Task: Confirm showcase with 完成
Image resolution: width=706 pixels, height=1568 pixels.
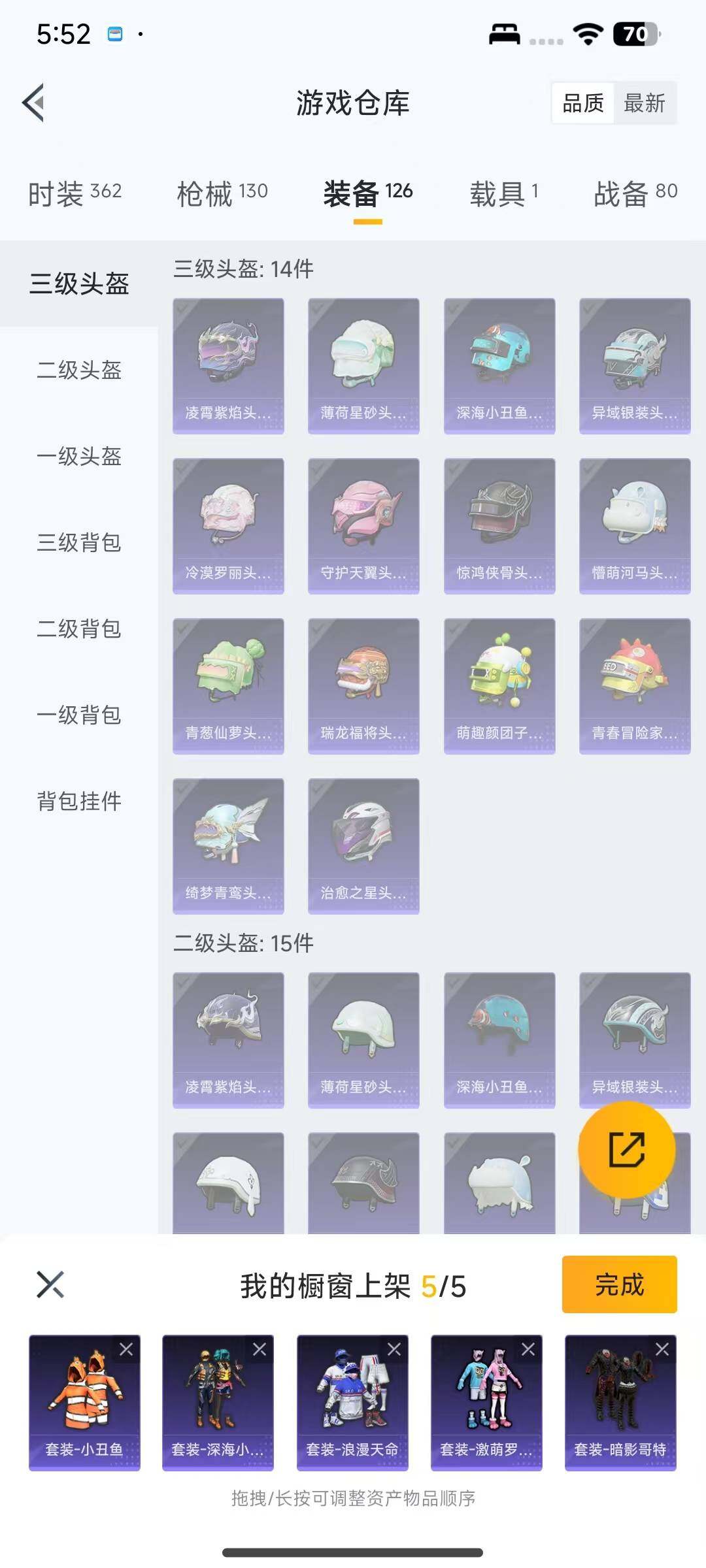Action: 619,1284
